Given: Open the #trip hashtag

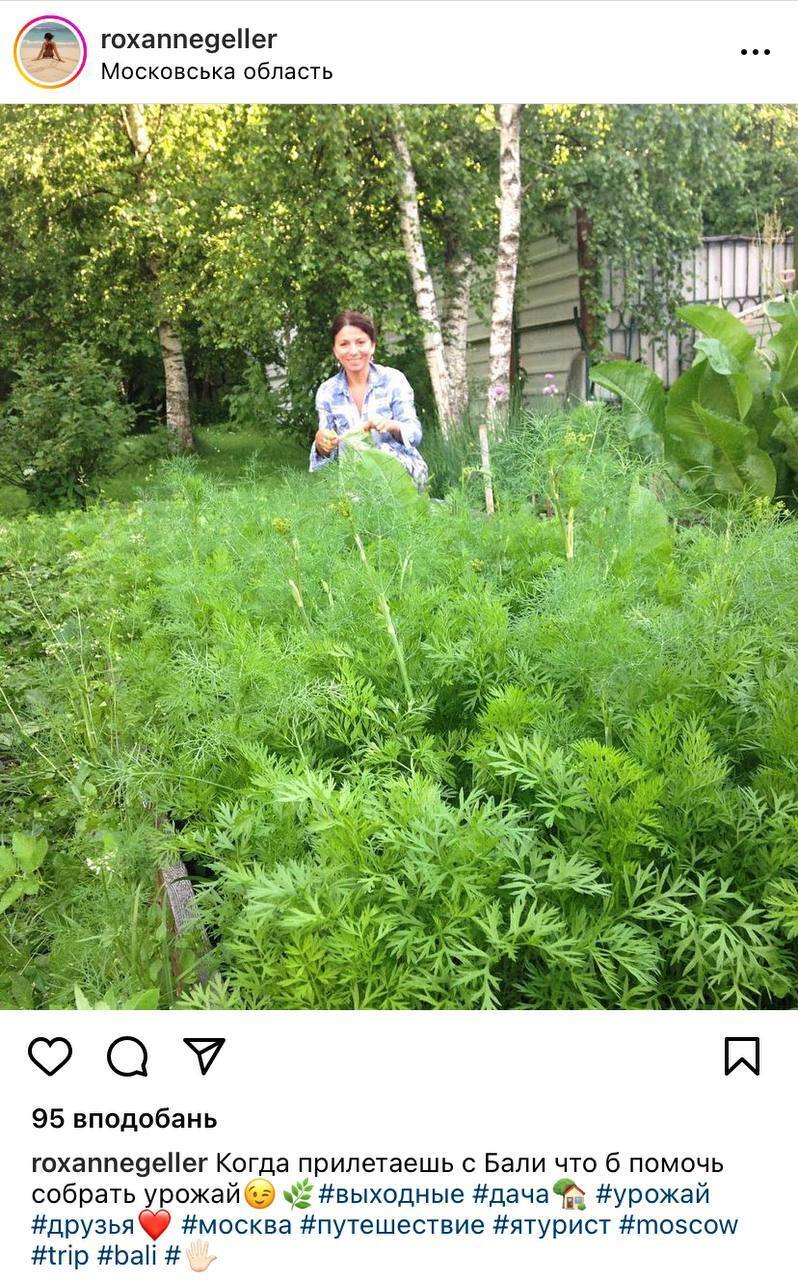Looking at the screenshot, I should point(60,1256).
